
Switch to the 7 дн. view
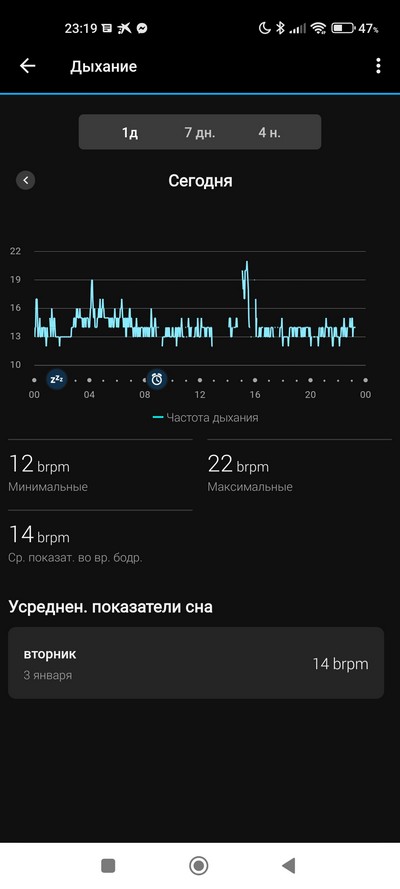199,133
